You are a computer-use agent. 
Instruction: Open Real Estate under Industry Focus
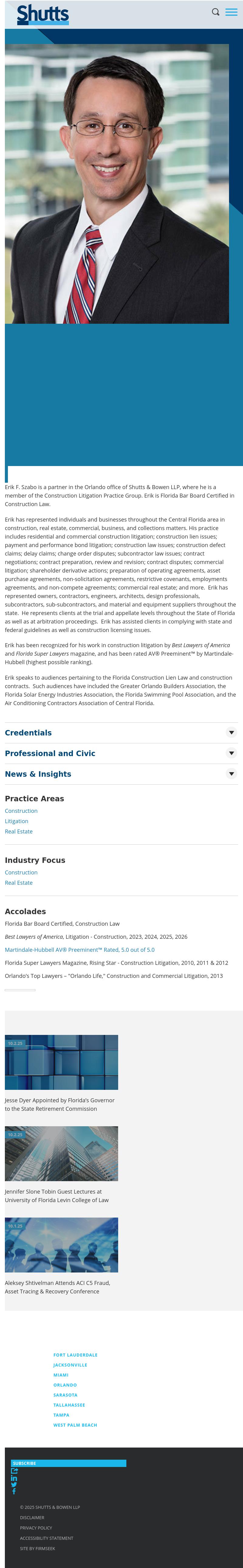click(x=19, y=883)
